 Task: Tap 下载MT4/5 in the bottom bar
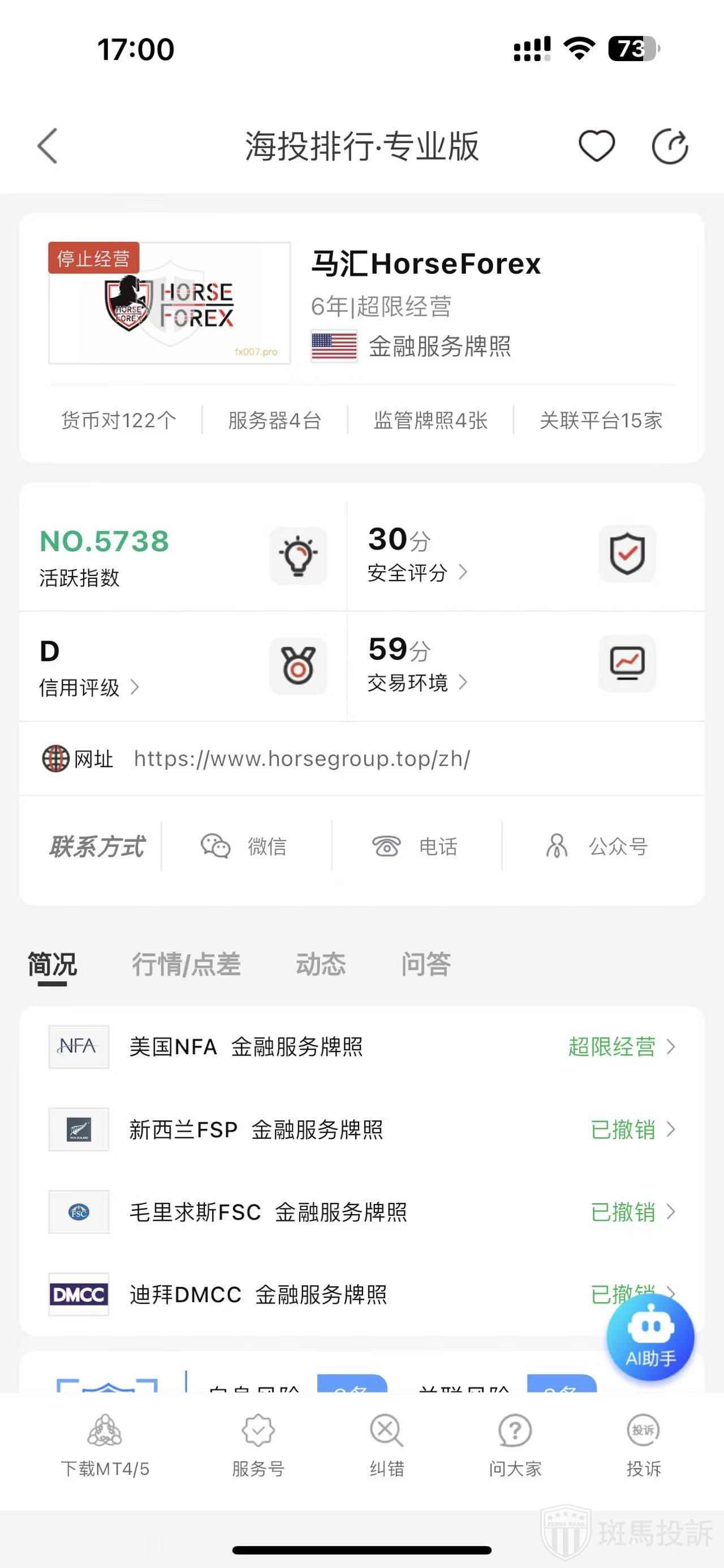coord(105,1446)
